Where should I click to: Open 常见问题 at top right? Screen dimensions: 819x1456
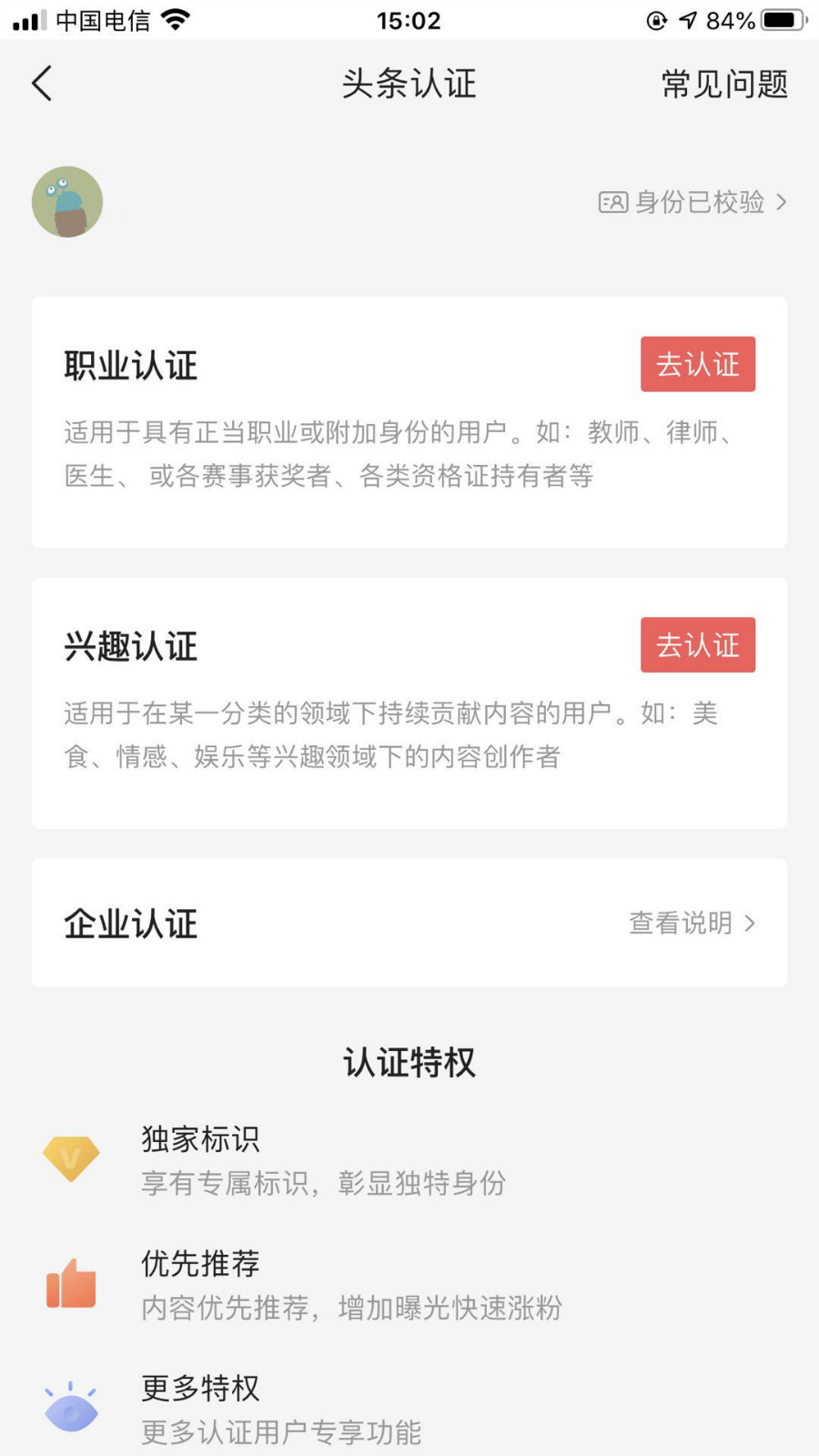point(723,85)
